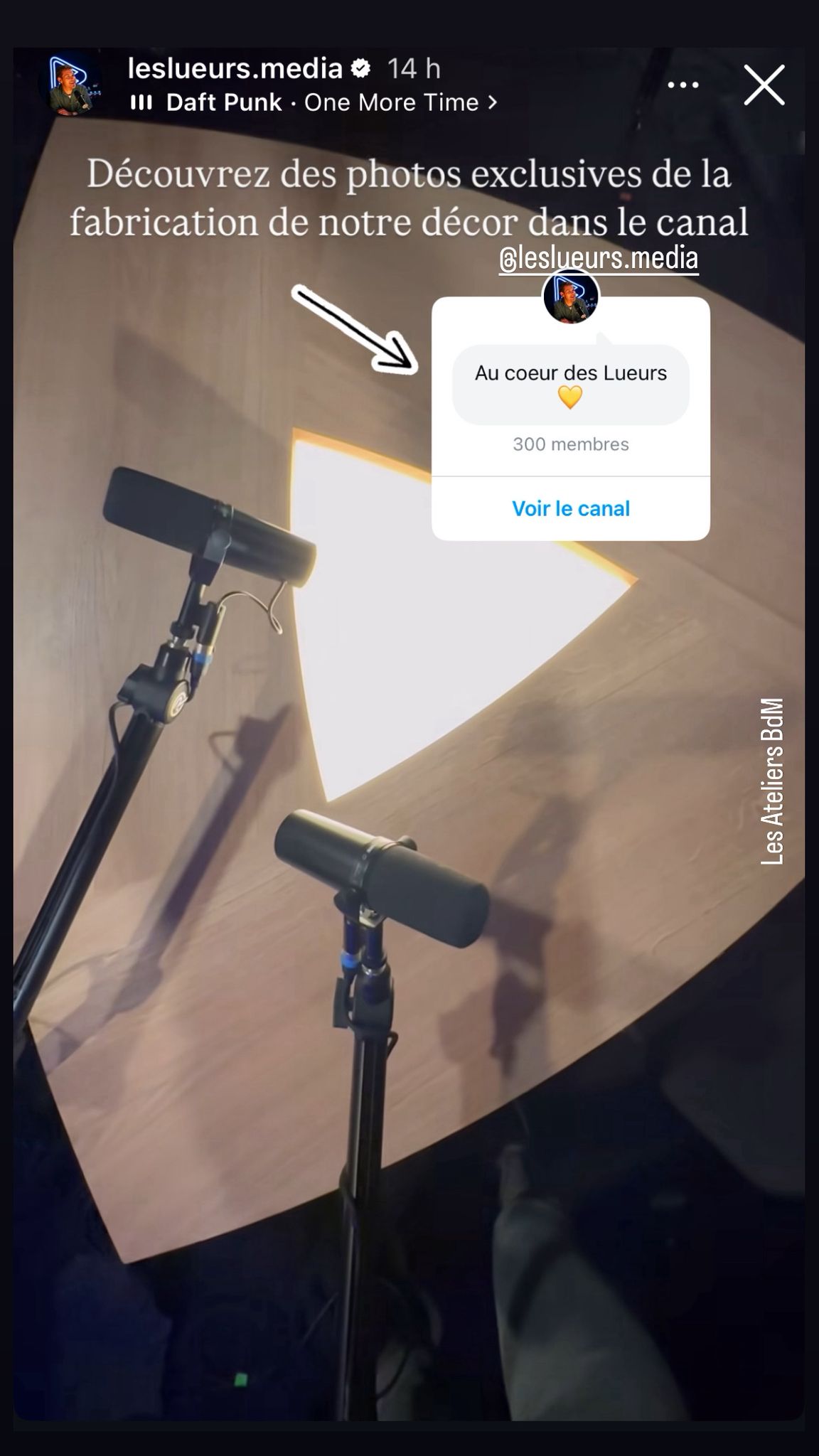Tap Voir le canal button
819x1456 pixels.
571,508
